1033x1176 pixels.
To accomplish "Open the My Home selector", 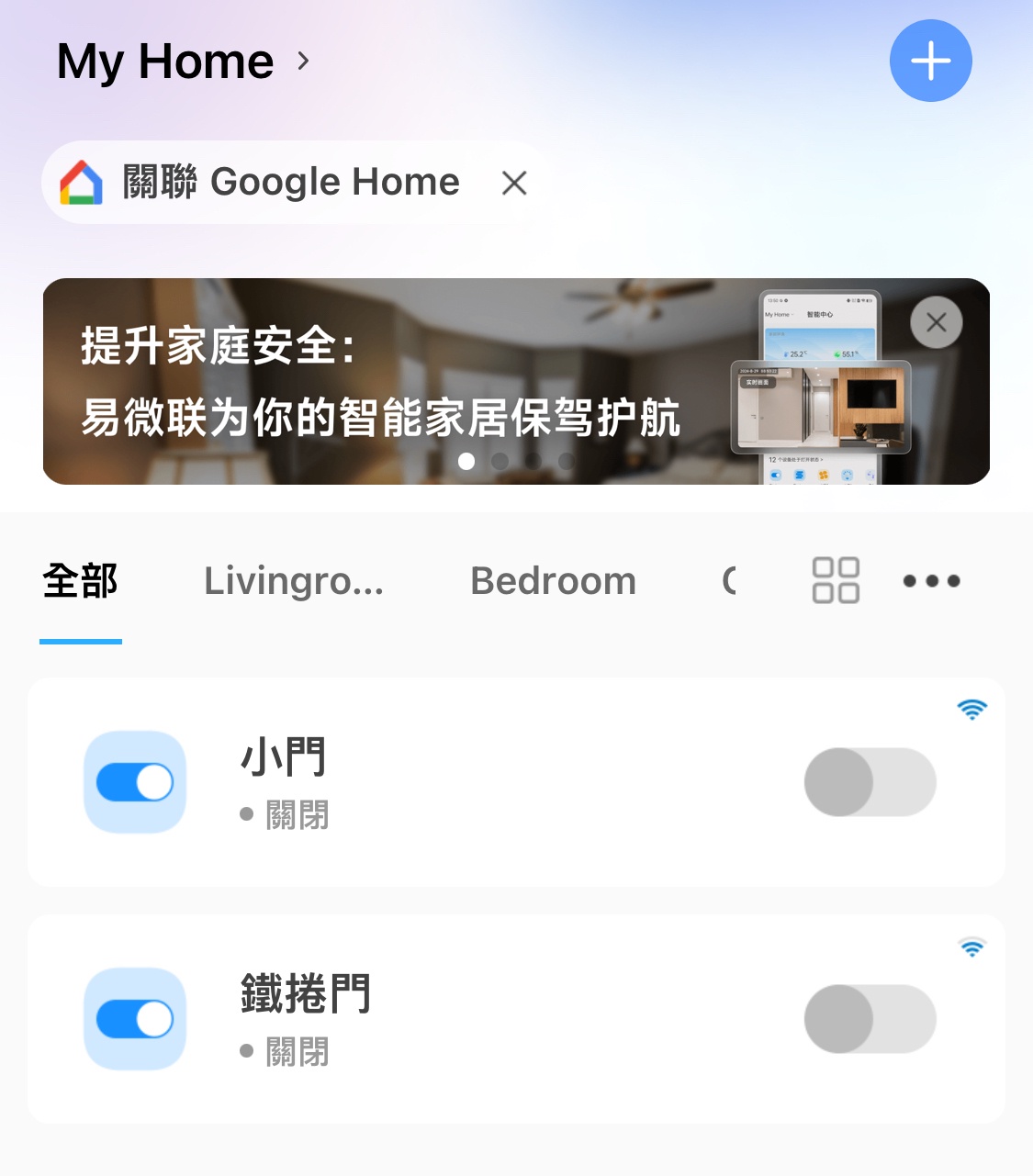I will (183, 62).
